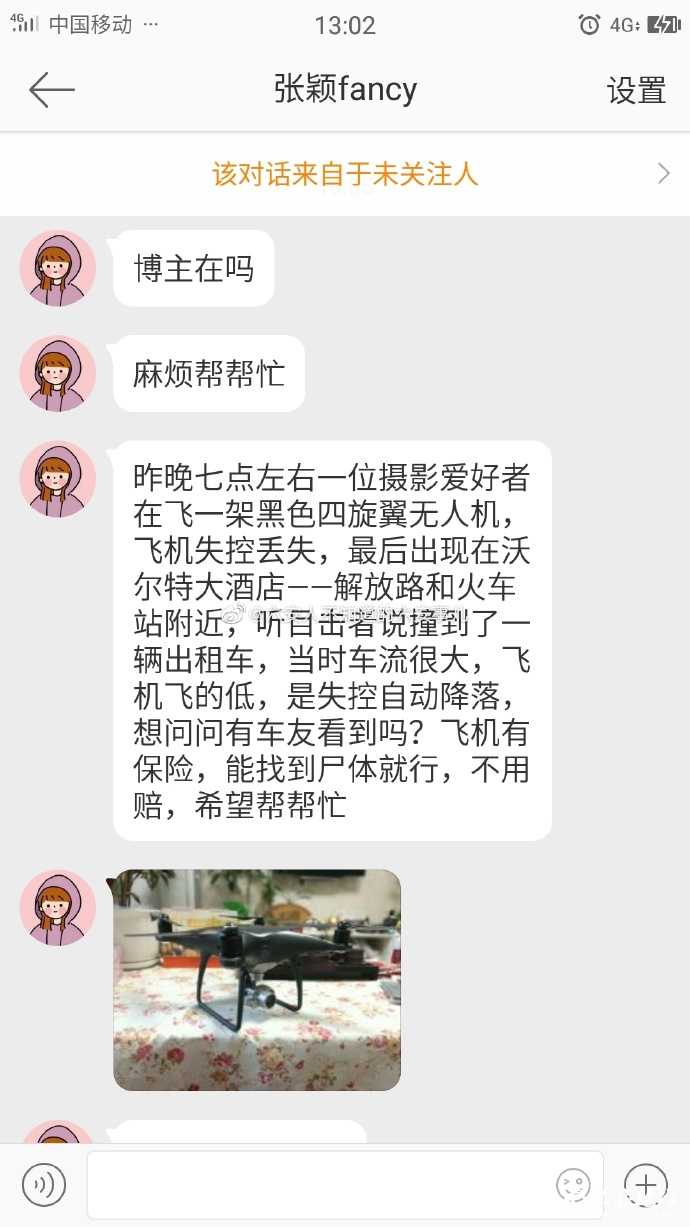Go back using the arrow icon

click(x=52, y=90)
